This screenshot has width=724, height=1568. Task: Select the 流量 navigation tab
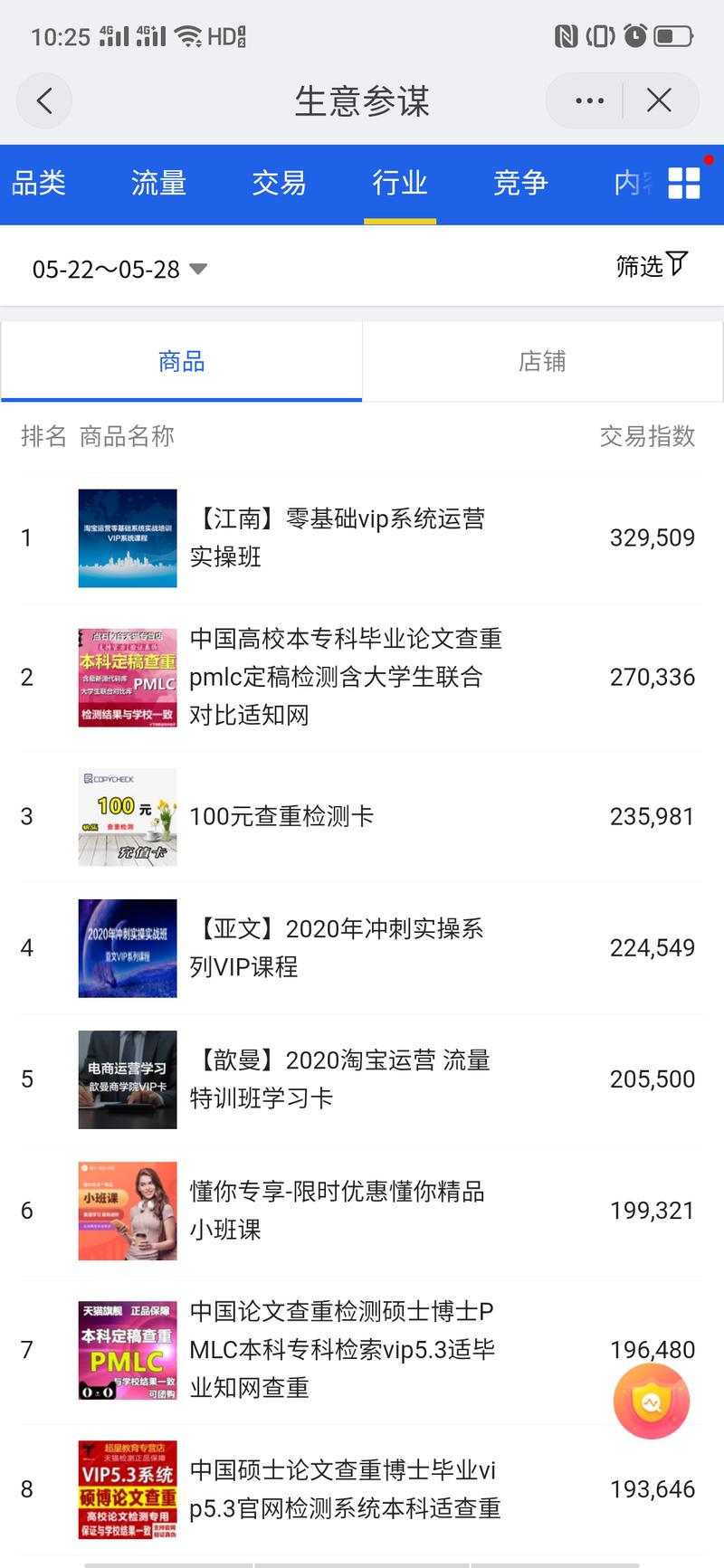pyautogui.click(x=157, y=182)
